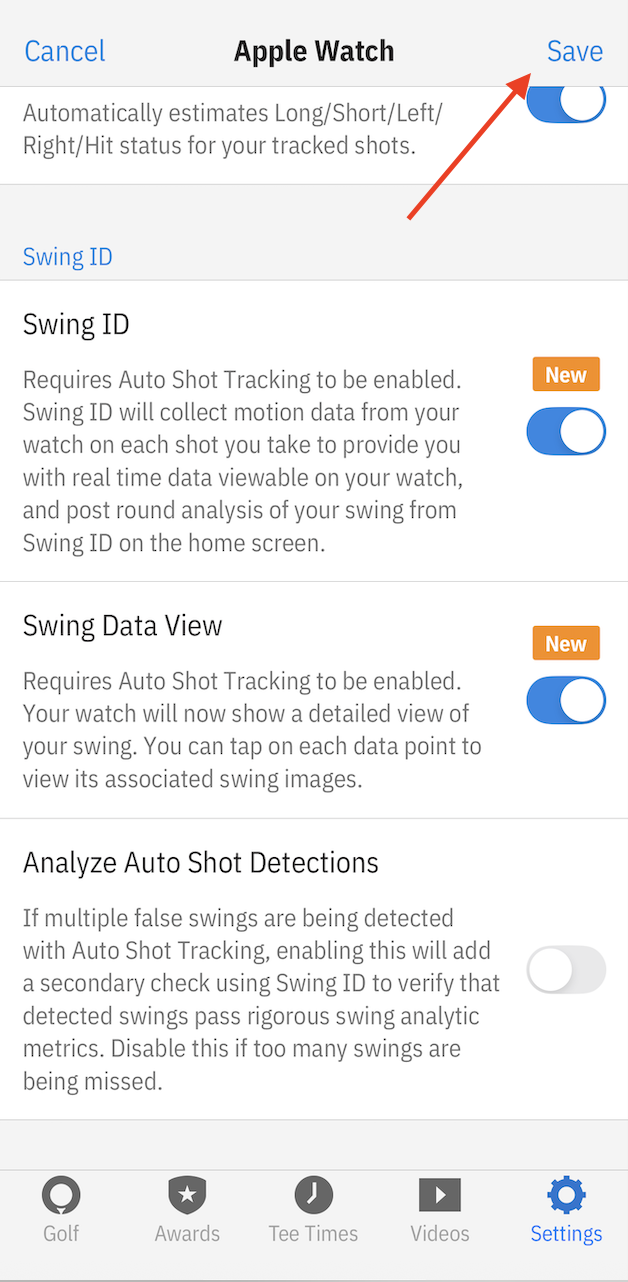Turn off Swing Data View
The image size is (628, 1282).
tap(566, 699)
